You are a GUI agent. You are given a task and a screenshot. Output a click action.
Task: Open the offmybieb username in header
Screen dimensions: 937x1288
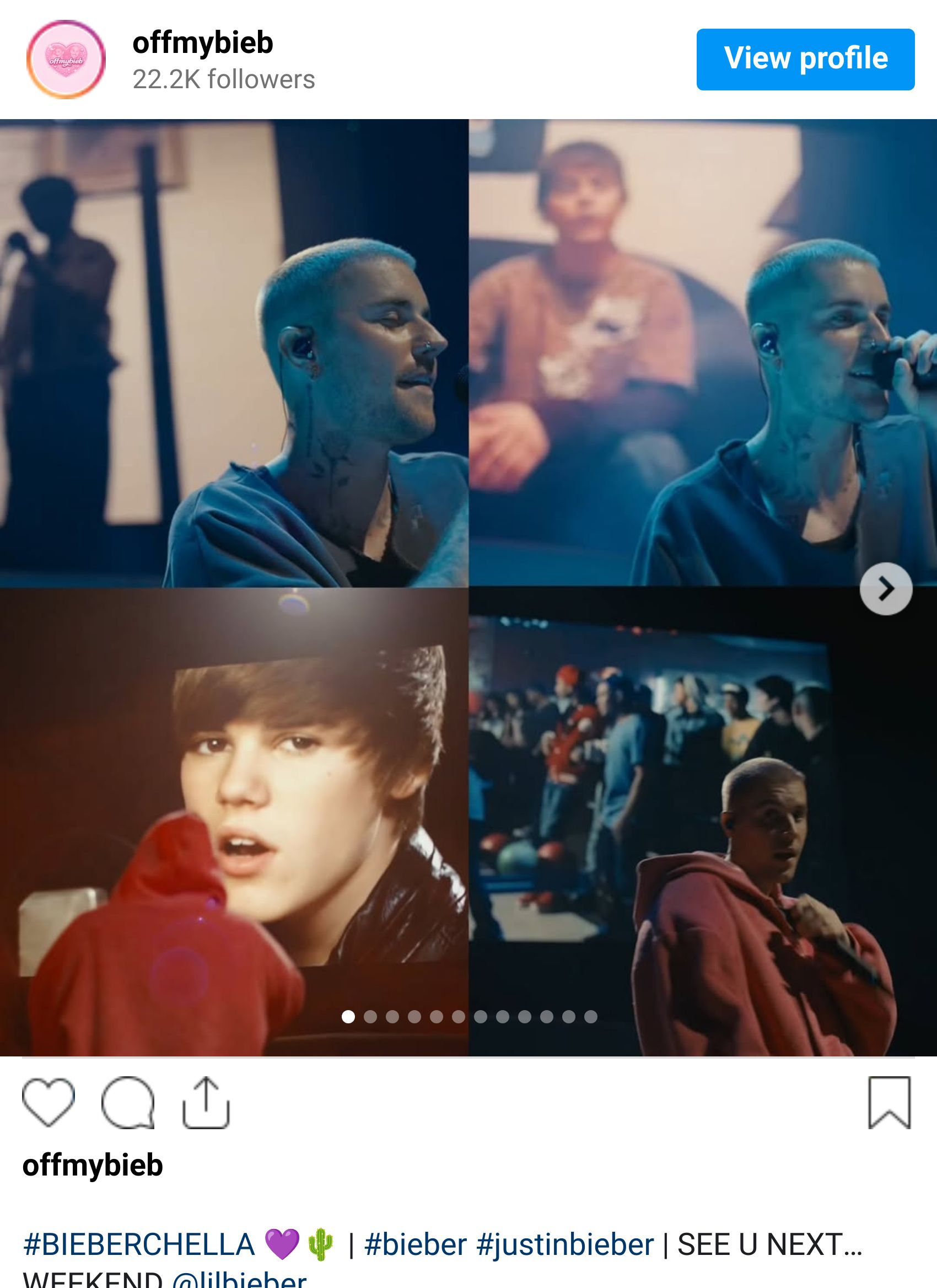[203, 43]
